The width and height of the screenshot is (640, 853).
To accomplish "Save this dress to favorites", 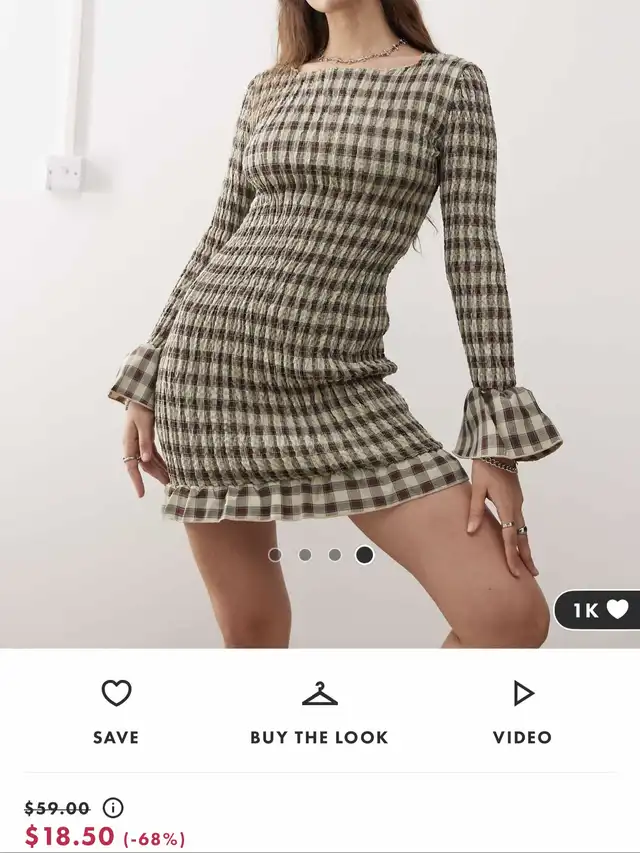I will click(x=116, y=710).
